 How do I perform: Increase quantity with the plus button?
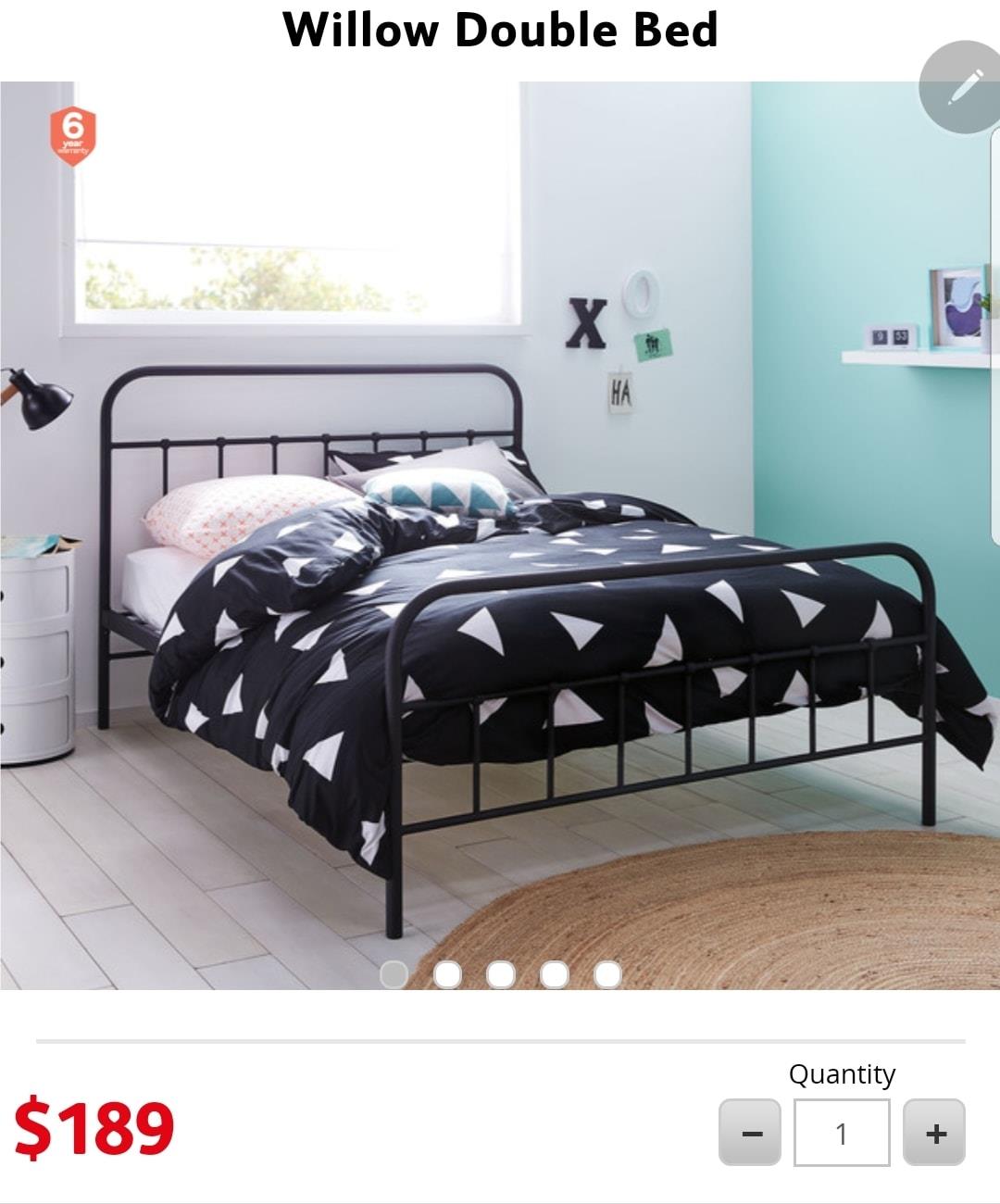click(x=934, y=1133)
